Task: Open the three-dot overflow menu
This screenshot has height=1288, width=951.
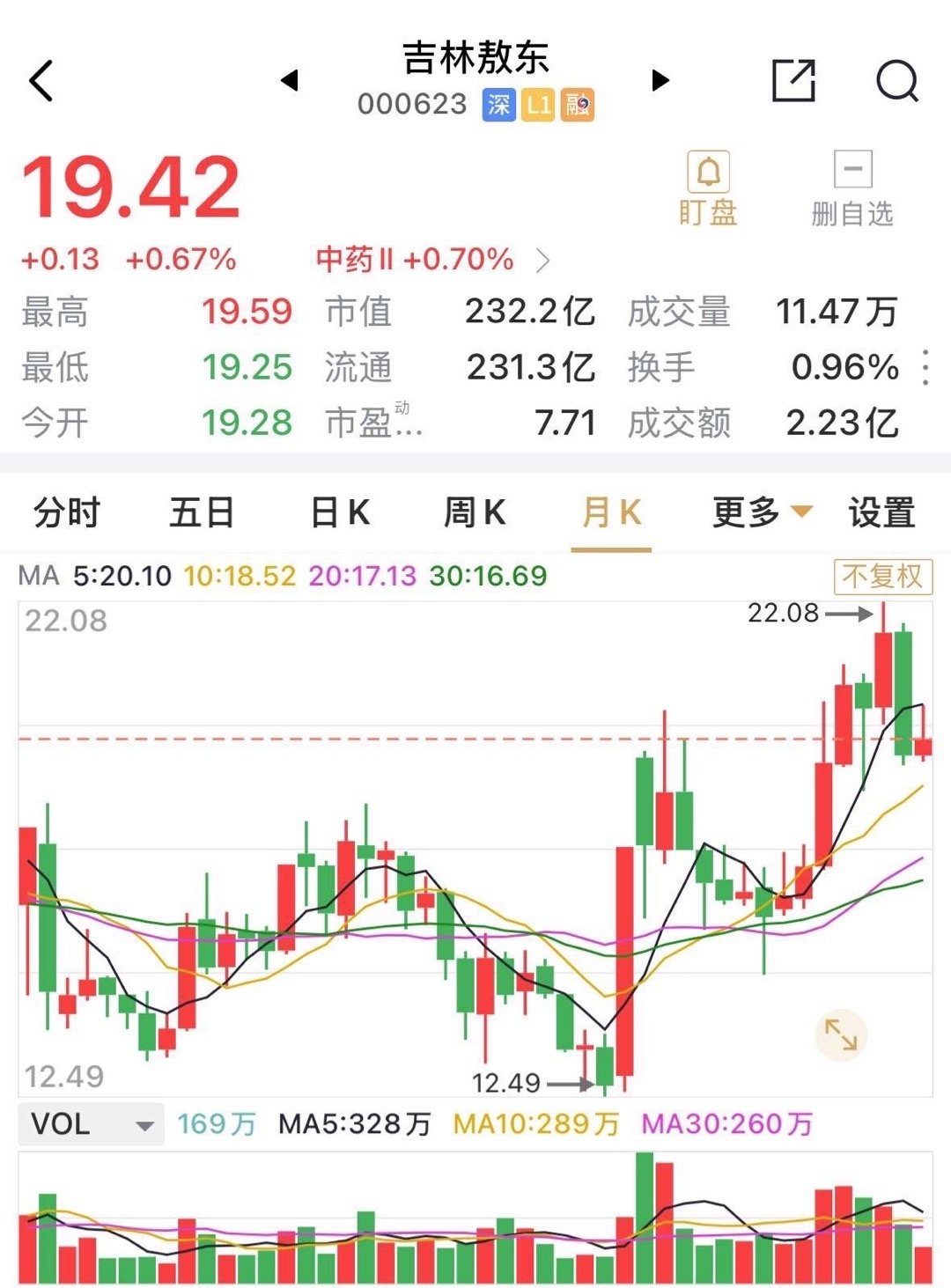Action: (x=926, y=368)
